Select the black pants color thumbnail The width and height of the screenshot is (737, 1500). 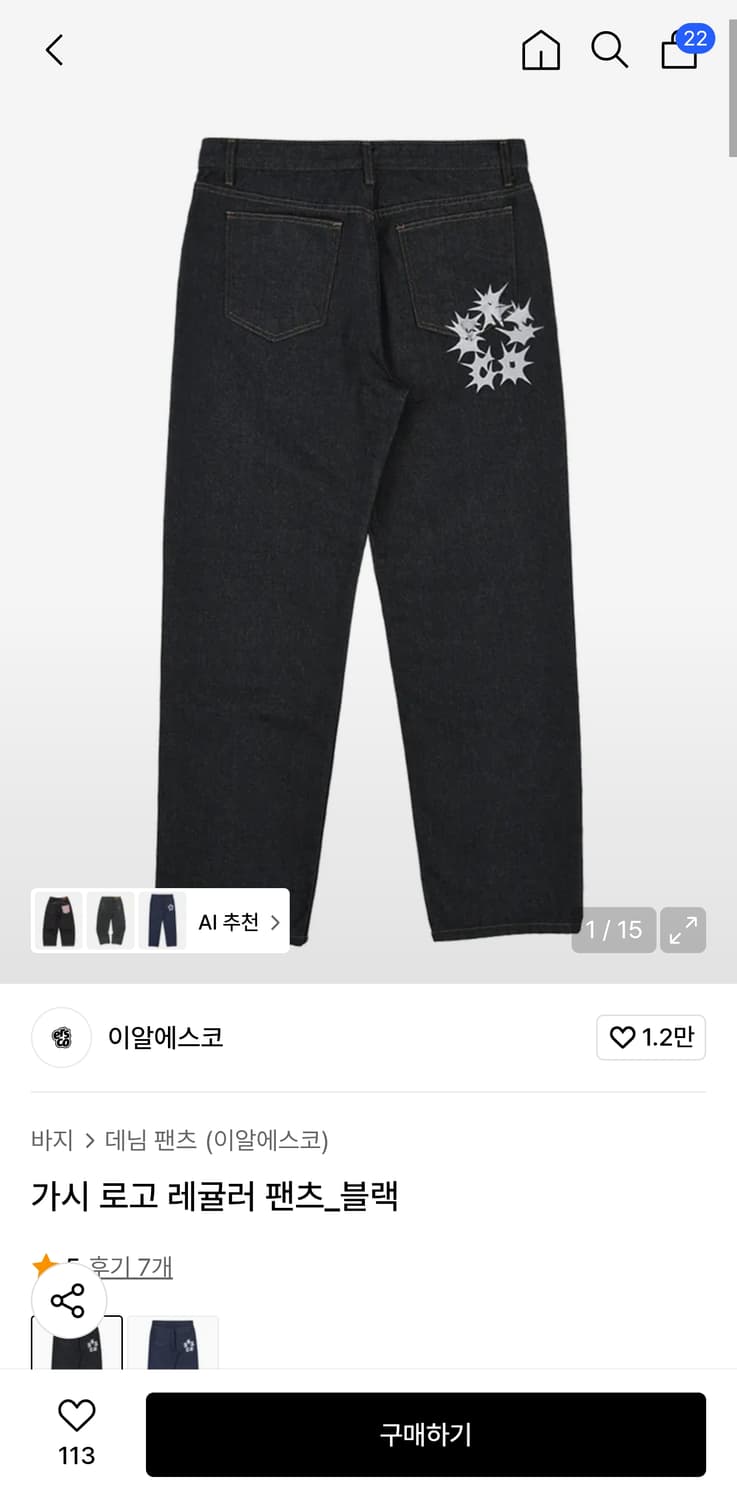76,1350
